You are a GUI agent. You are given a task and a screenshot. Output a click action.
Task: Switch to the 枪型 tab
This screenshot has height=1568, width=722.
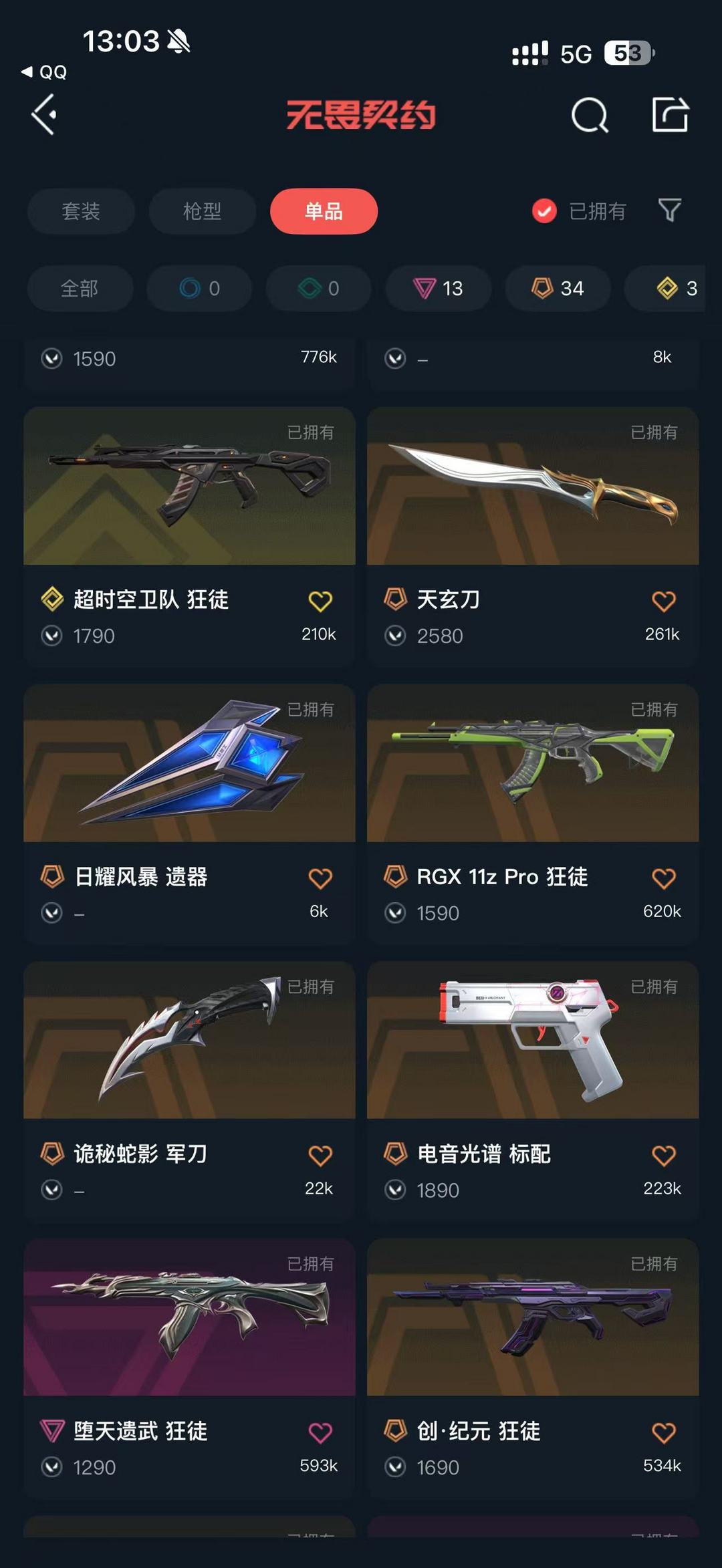(x=202, y=211)
